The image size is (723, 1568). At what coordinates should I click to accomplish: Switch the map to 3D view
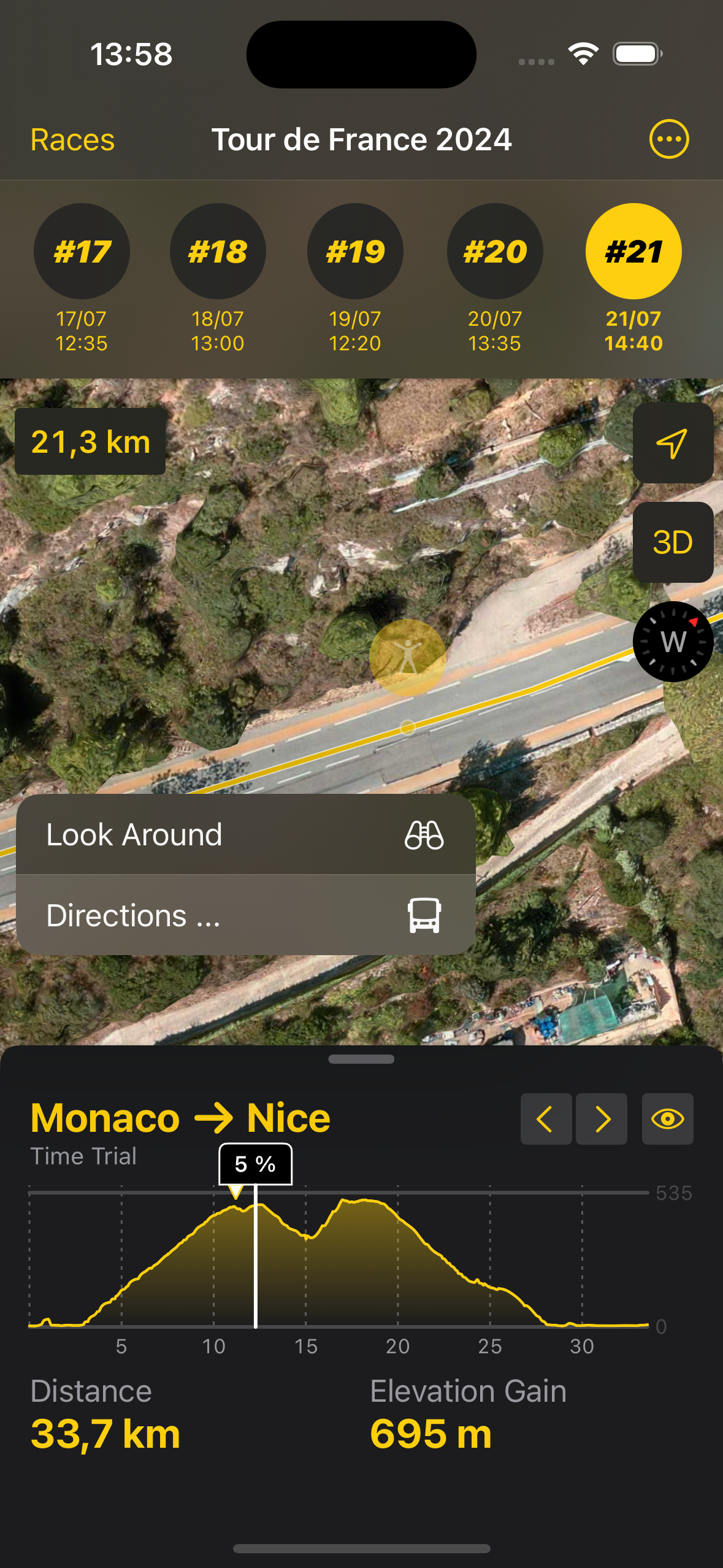tap(672, 542)
